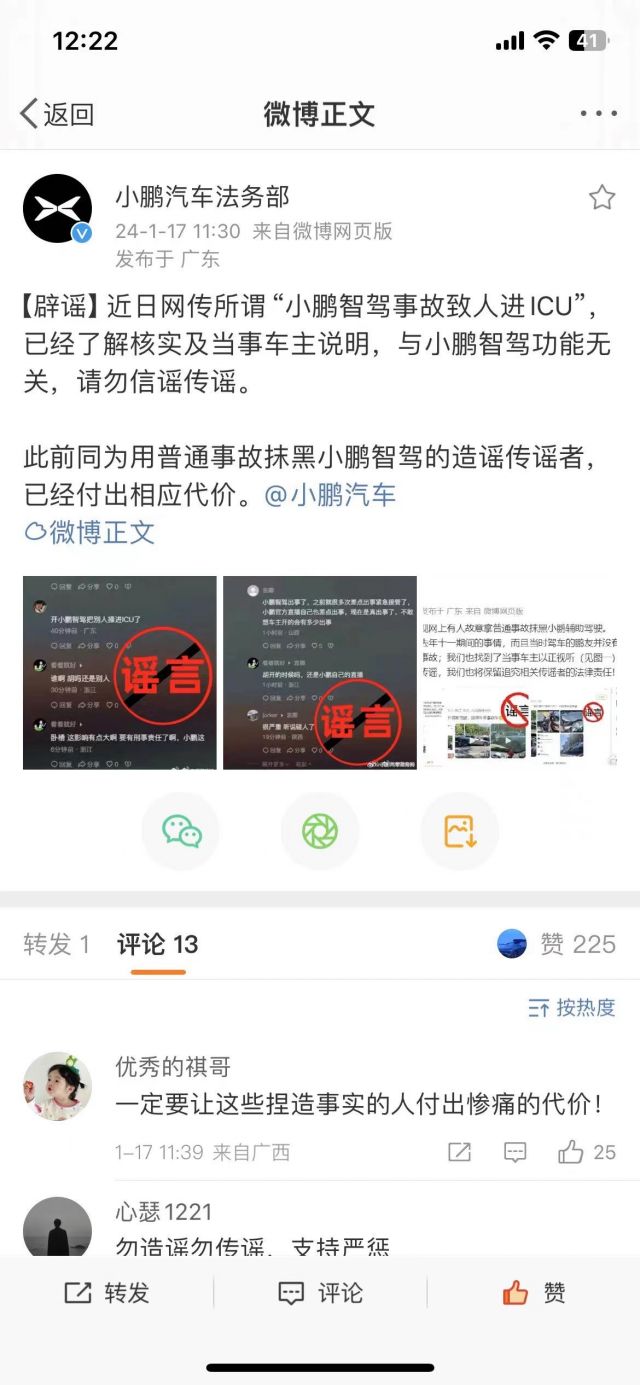640x1385 pixels.
Task: Select the 评论 13 tab
Action: pyautogui.click(x=157, y=944)
